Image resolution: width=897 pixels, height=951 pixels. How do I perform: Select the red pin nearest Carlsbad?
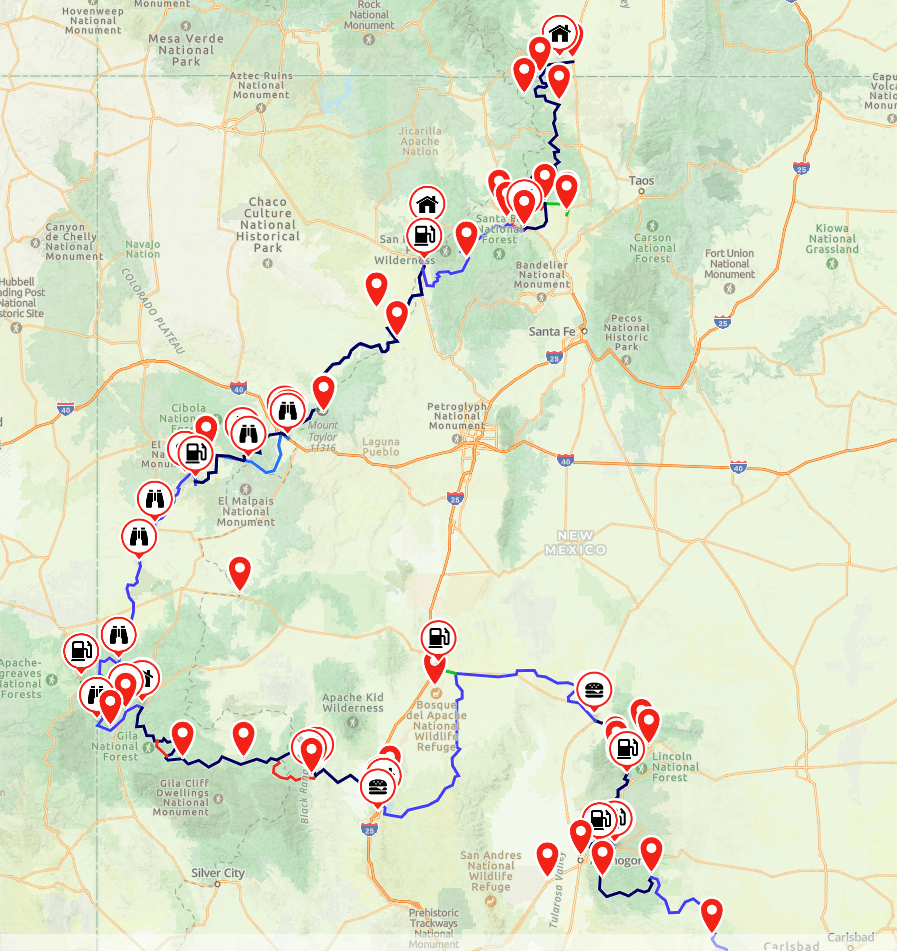(712, 914)
